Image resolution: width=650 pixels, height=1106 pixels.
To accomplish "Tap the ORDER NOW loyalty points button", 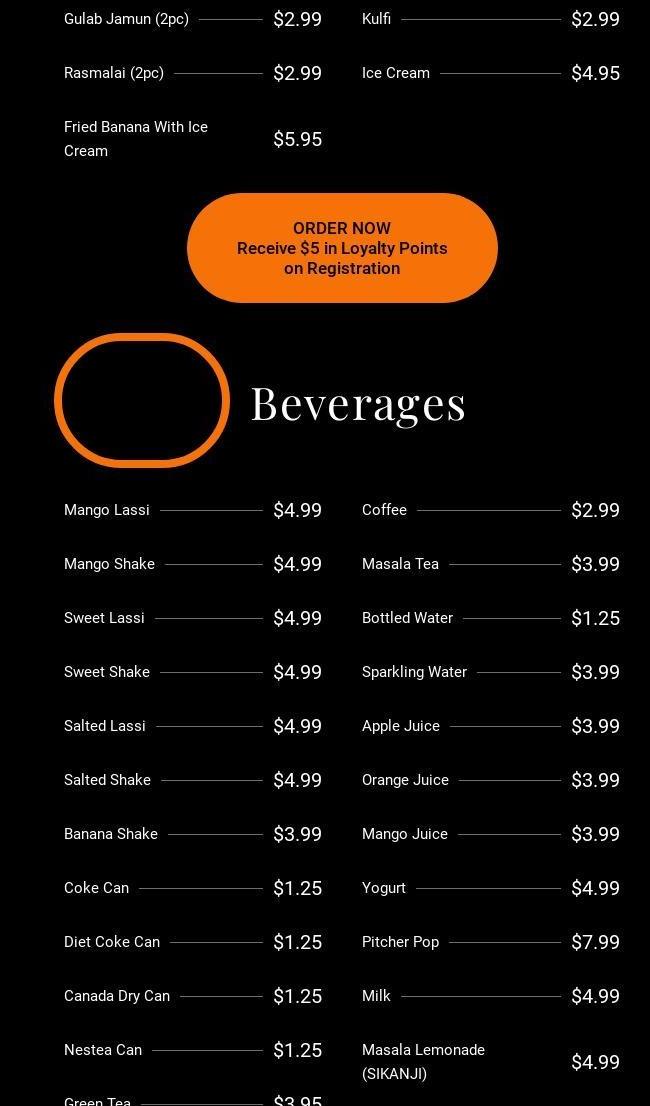I will pos(342,248).
